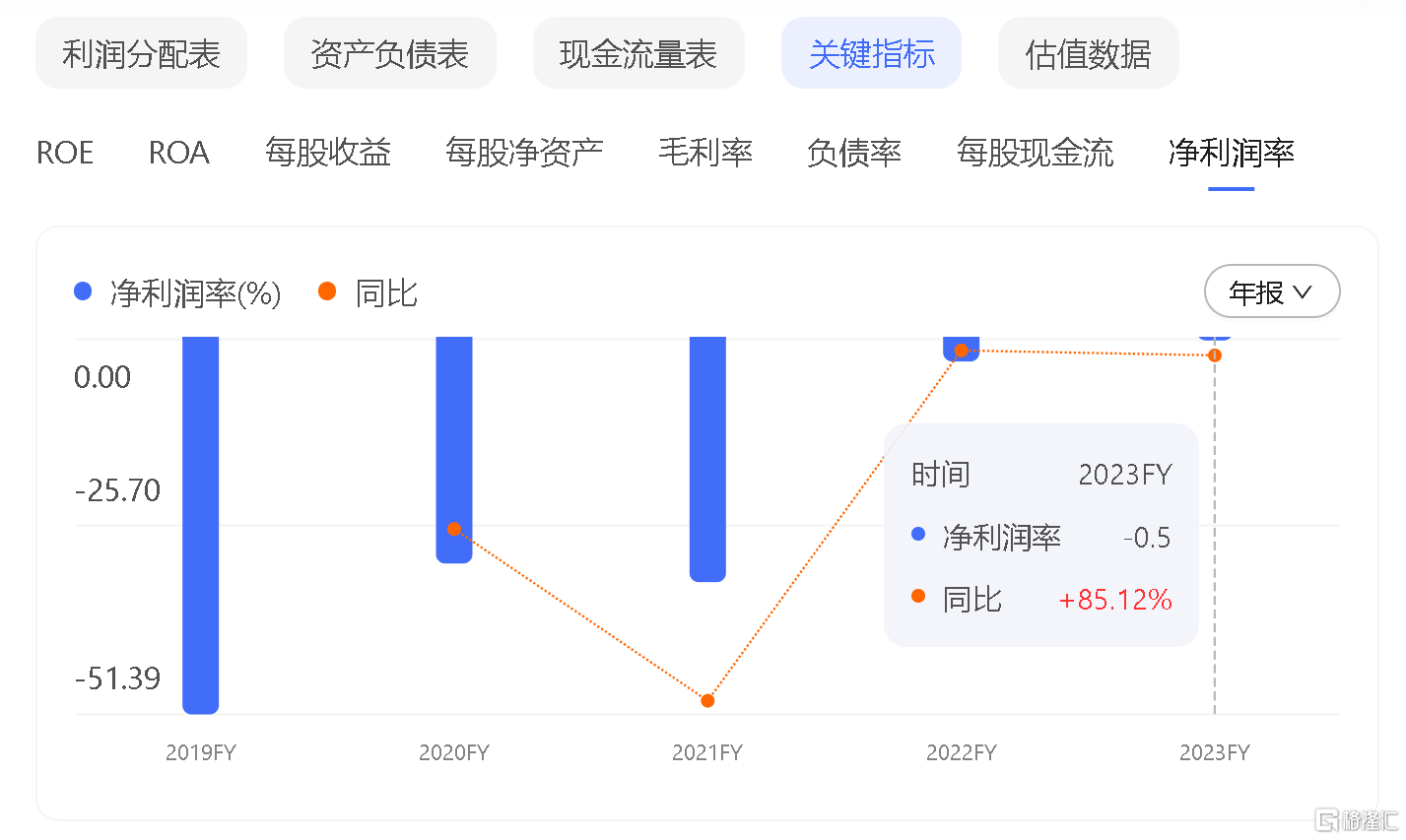Tap the 关键指标 tab
The width and height of the screenshot is (1406, 840).
pyautogui.click(x=871, y=54)
